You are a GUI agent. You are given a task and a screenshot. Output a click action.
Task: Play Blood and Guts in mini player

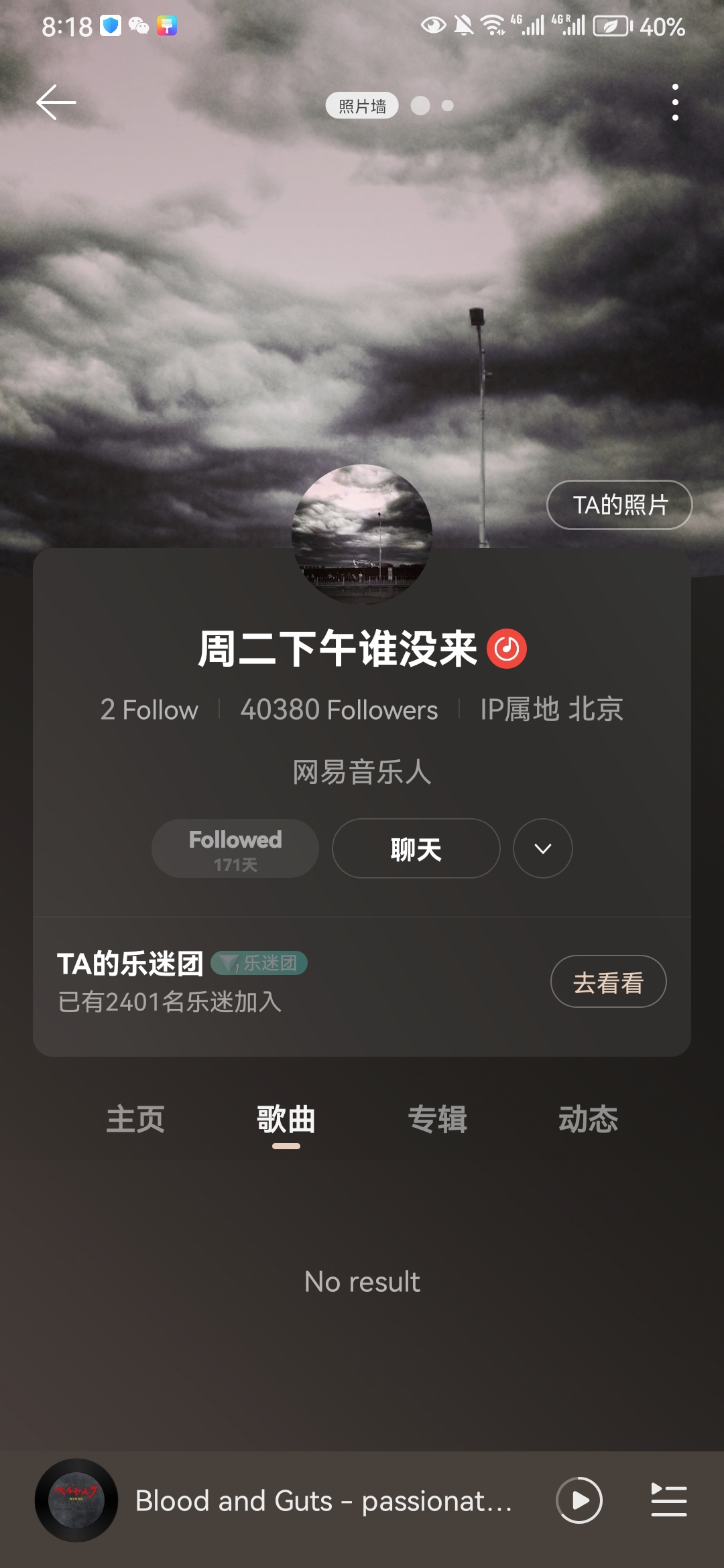tap(579, 1500)
